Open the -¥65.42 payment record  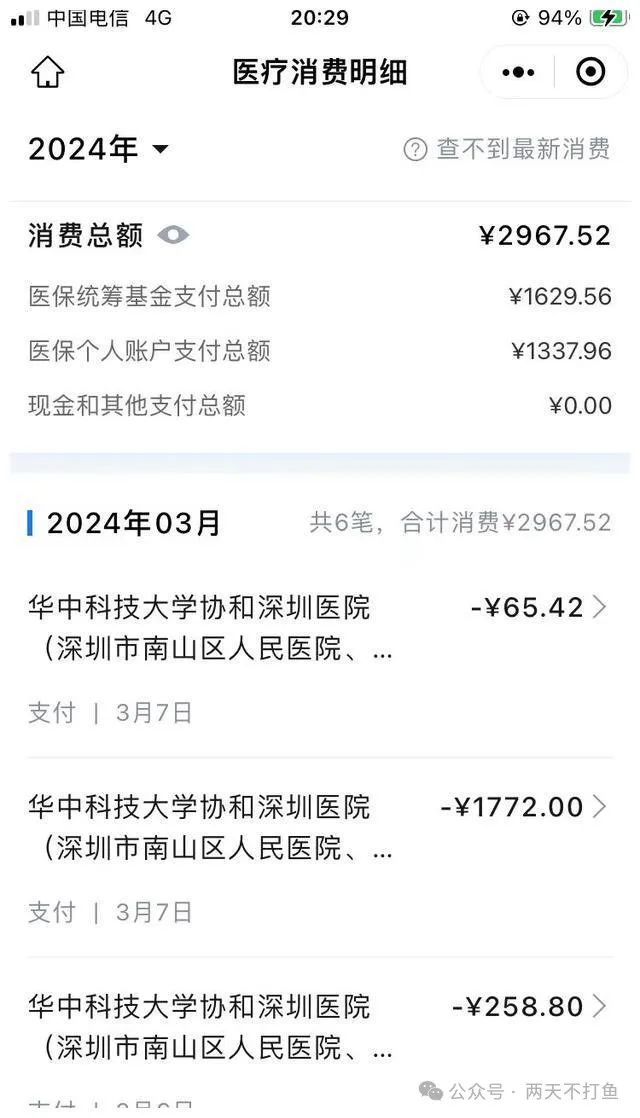[x=320, y=657]
